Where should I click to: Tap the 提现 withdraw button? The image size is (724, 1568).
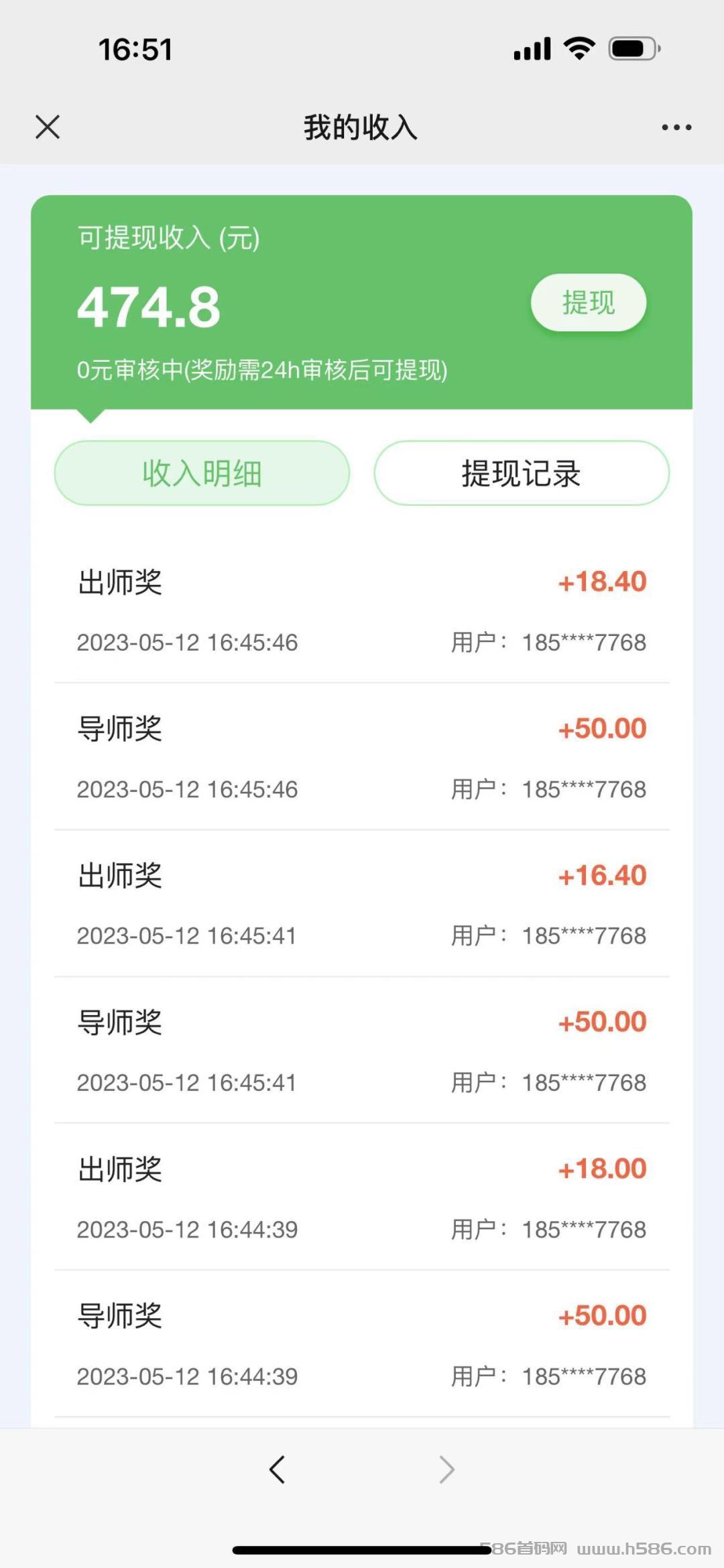click(x=589, y=303)
